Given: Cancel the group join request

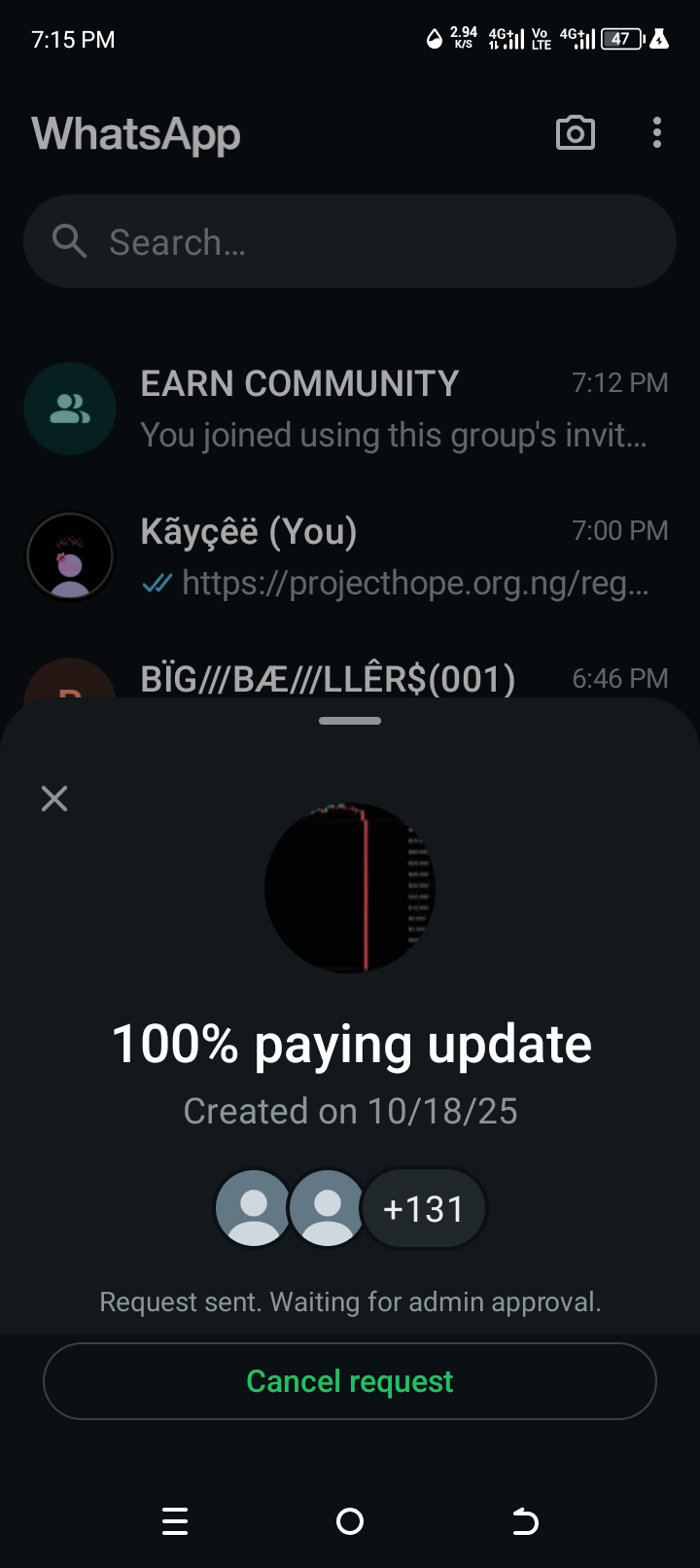Looking at the screenshot, I should pyautogui.click(x=350, y=1381).
